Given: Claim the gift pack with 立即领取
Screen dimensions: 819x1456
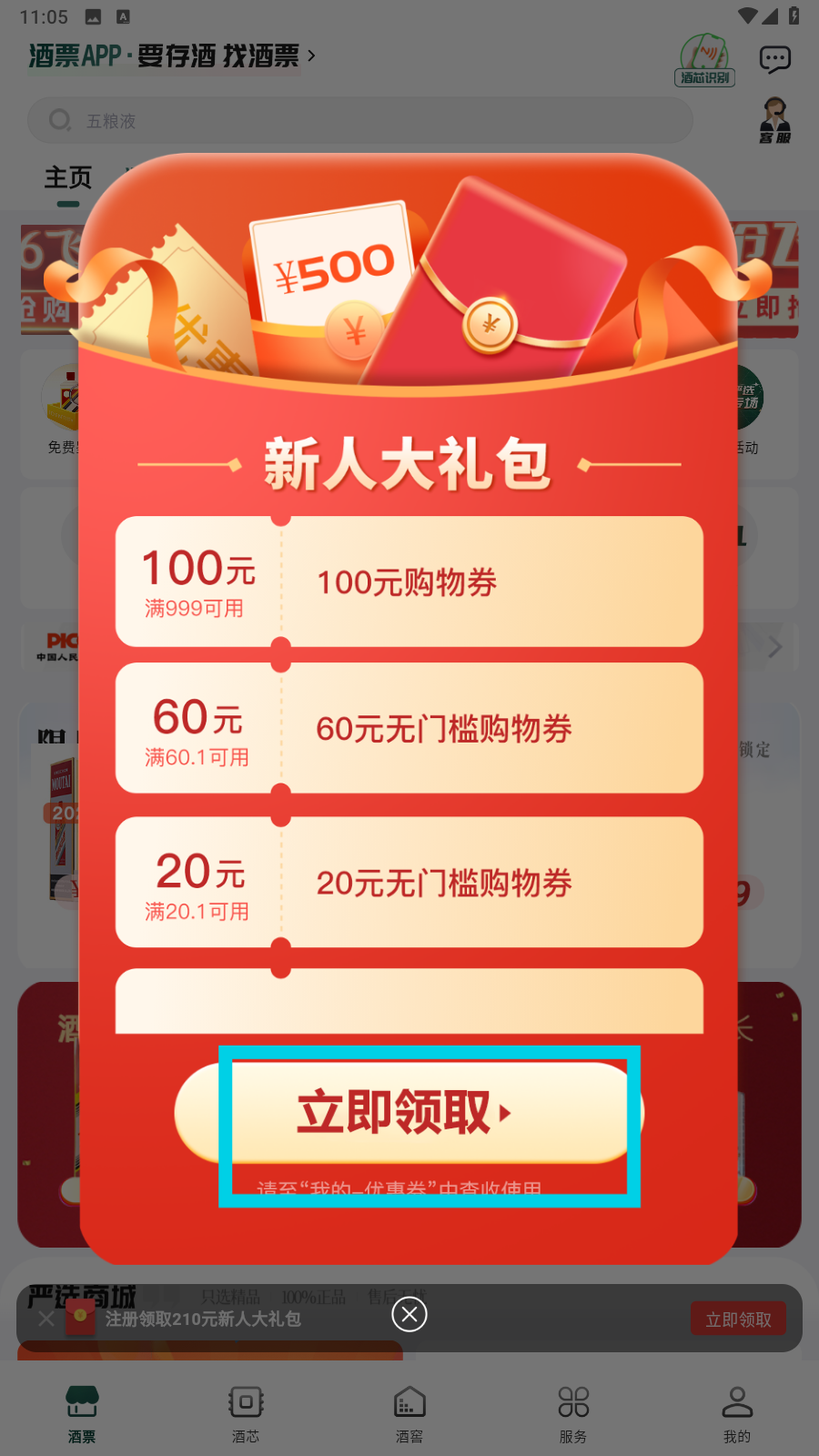Looking at the screenshot, I should tap(409, 1112).
